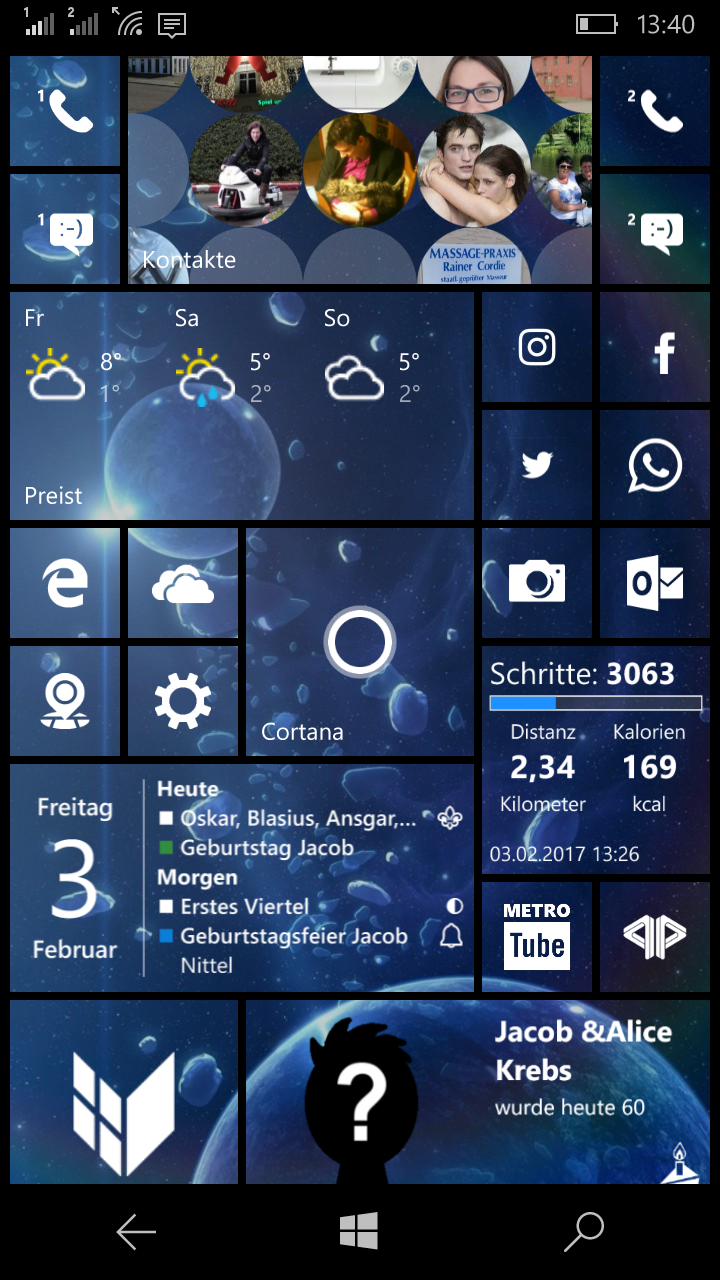Open Outlook mail
This screenshot has height=1280, width=720.
pyautogui.click(x=655, y=583)
